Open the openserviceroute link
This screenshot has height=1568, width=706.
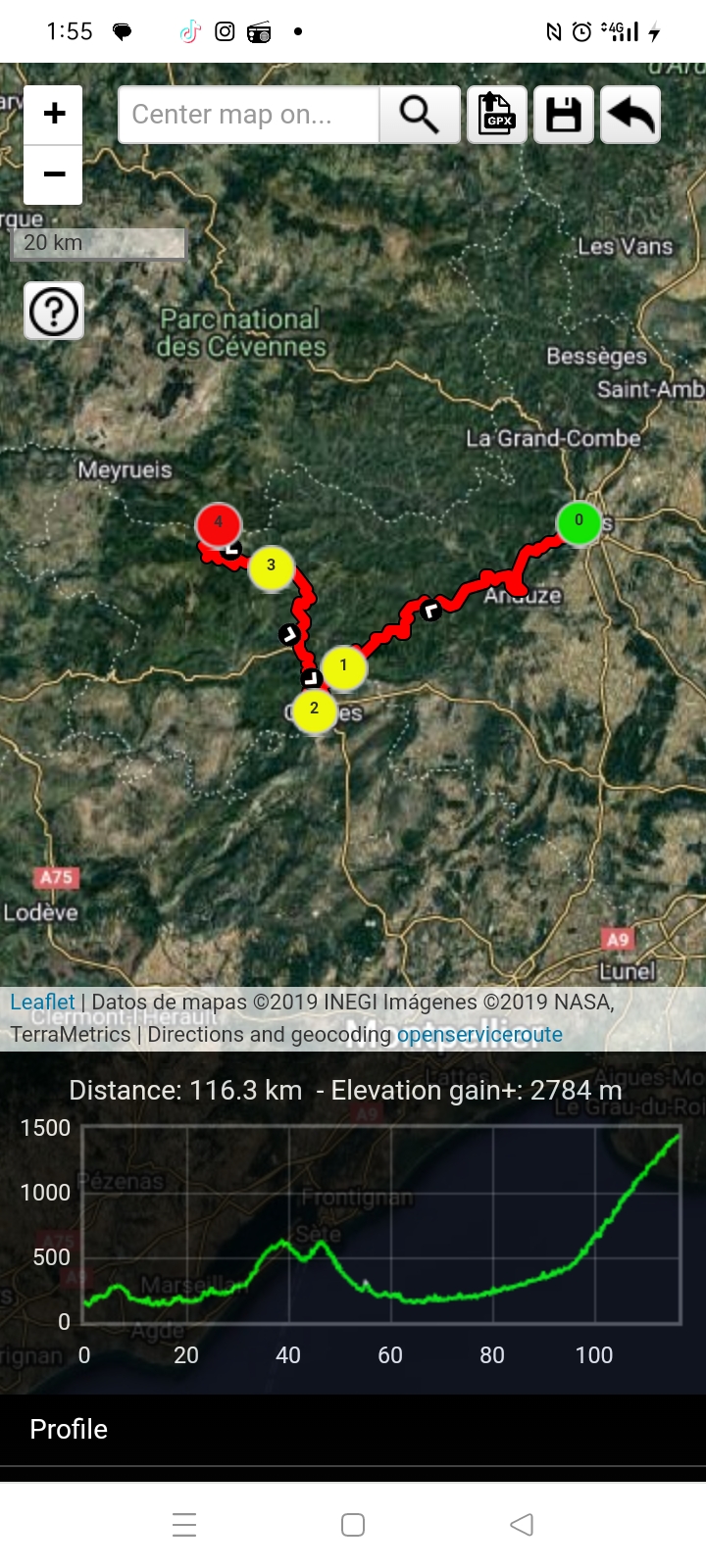479,1035
